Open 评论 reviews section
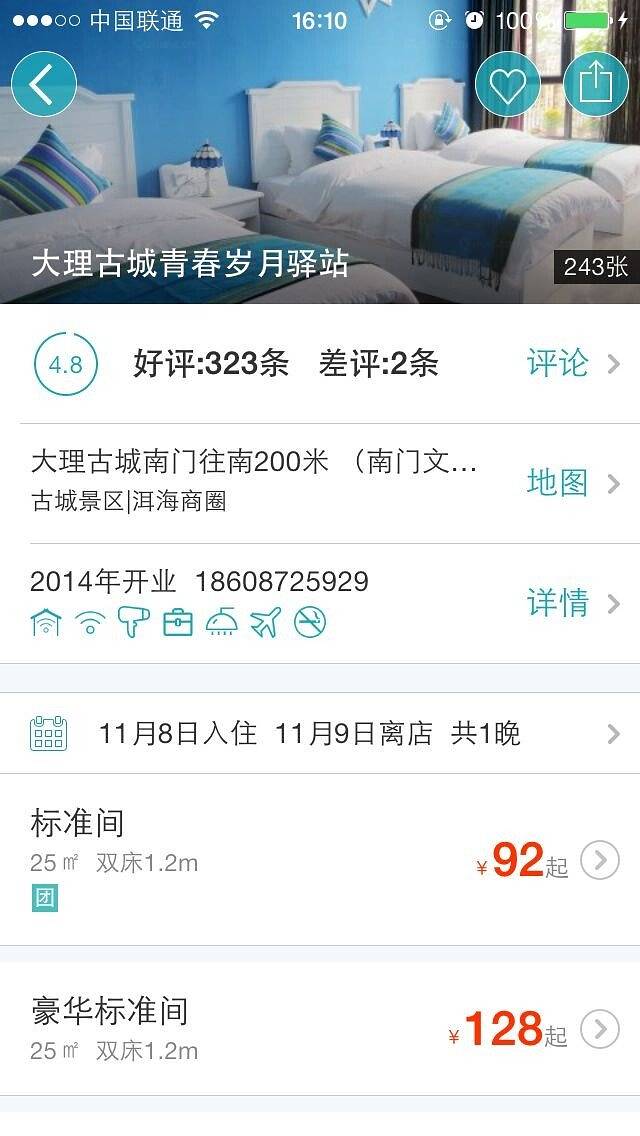Image resolution: width=640 pixels, height=1136 pixels. point(572,363)
